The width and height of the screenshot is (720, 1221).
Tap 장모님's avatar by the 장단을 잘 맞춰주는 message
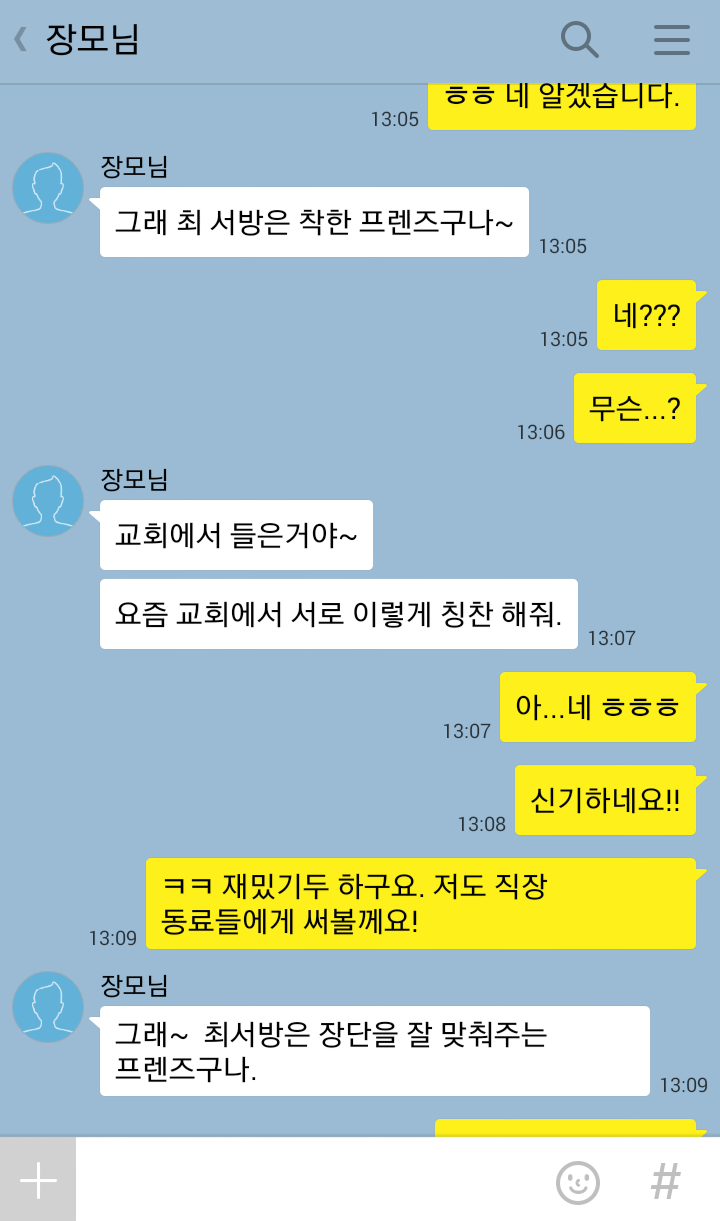48,1007
